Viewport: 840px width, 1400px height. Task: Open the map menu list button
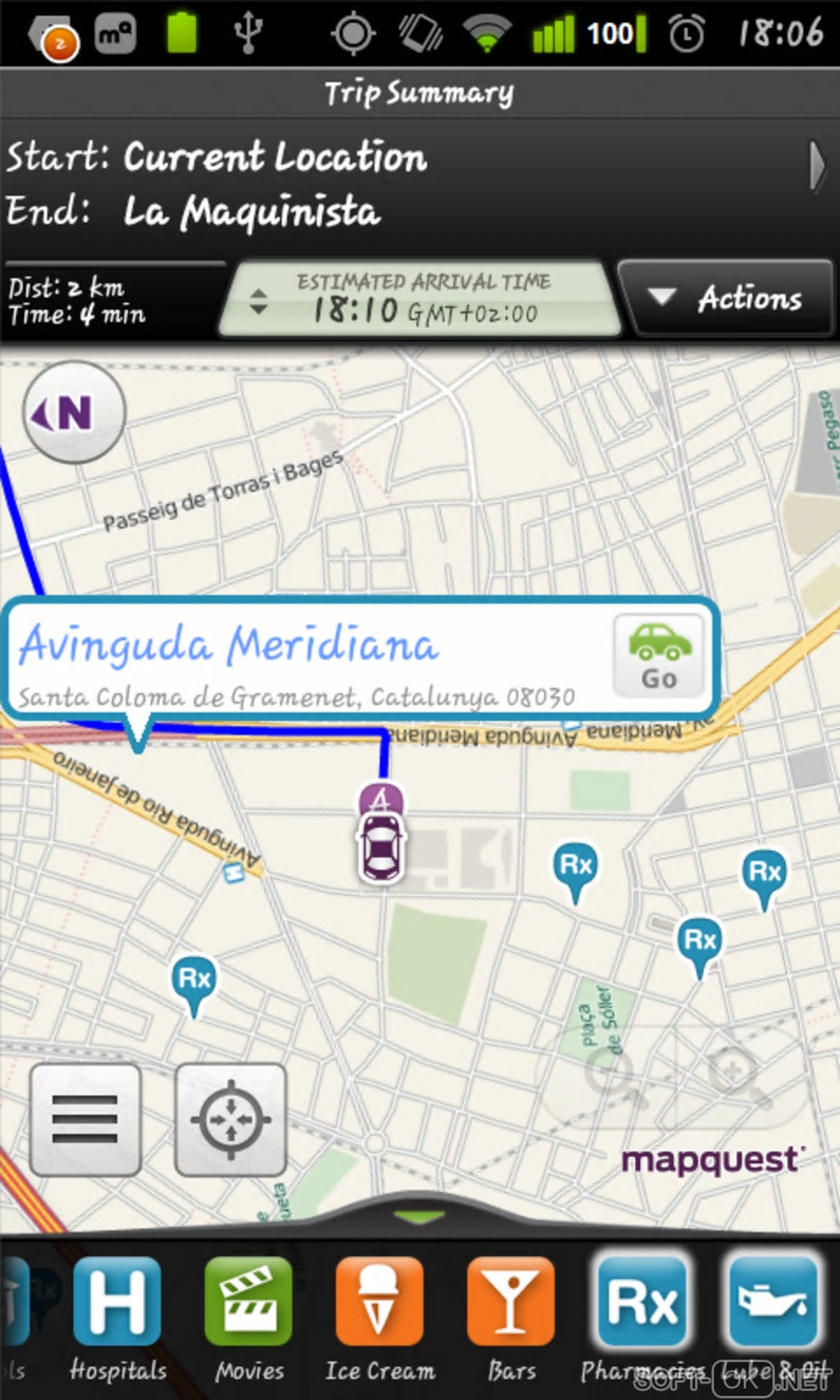pyautogui.click(x=85, y=1119)
